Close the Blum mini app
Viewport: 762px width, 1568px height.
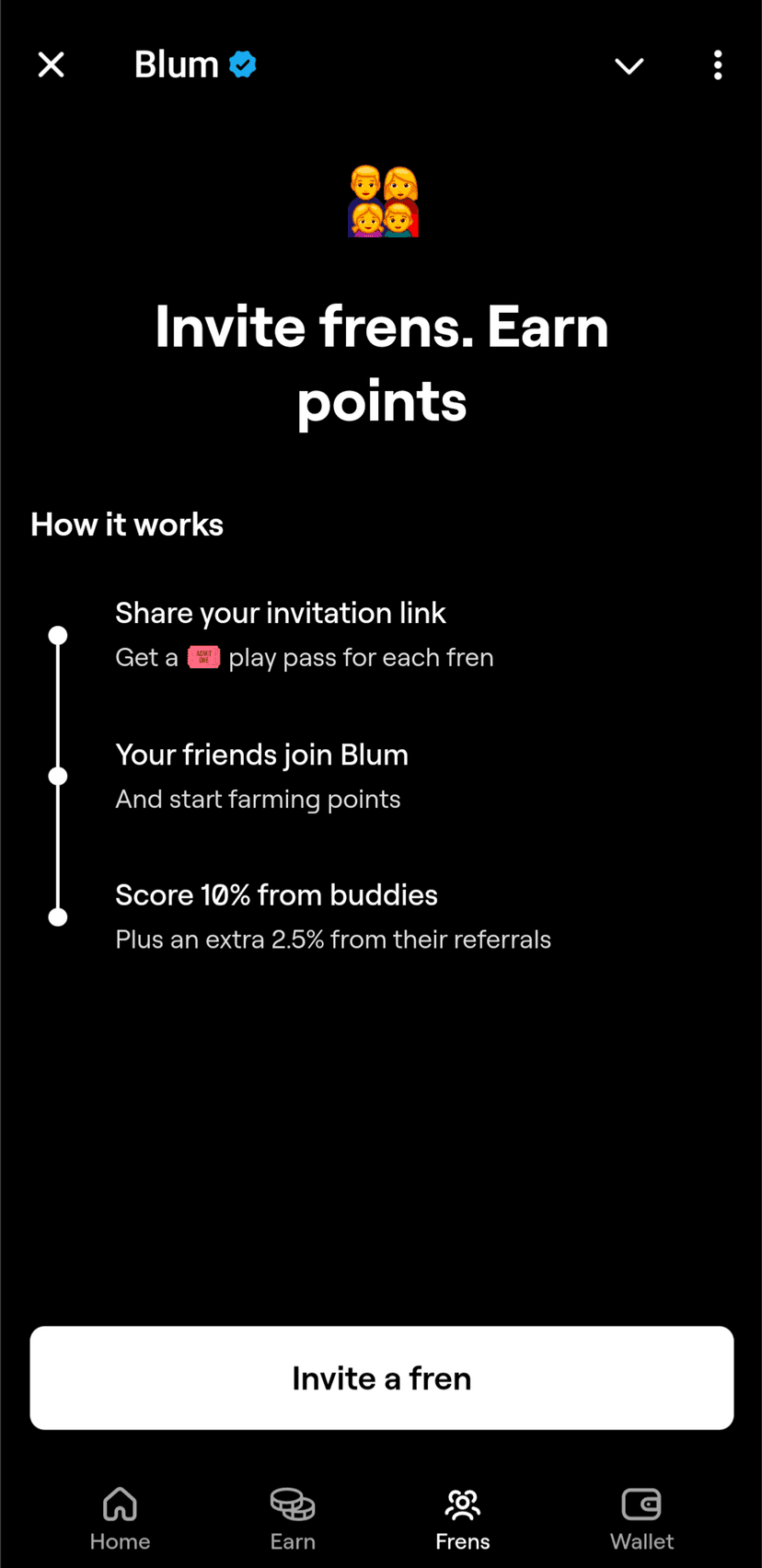(52, 64)
